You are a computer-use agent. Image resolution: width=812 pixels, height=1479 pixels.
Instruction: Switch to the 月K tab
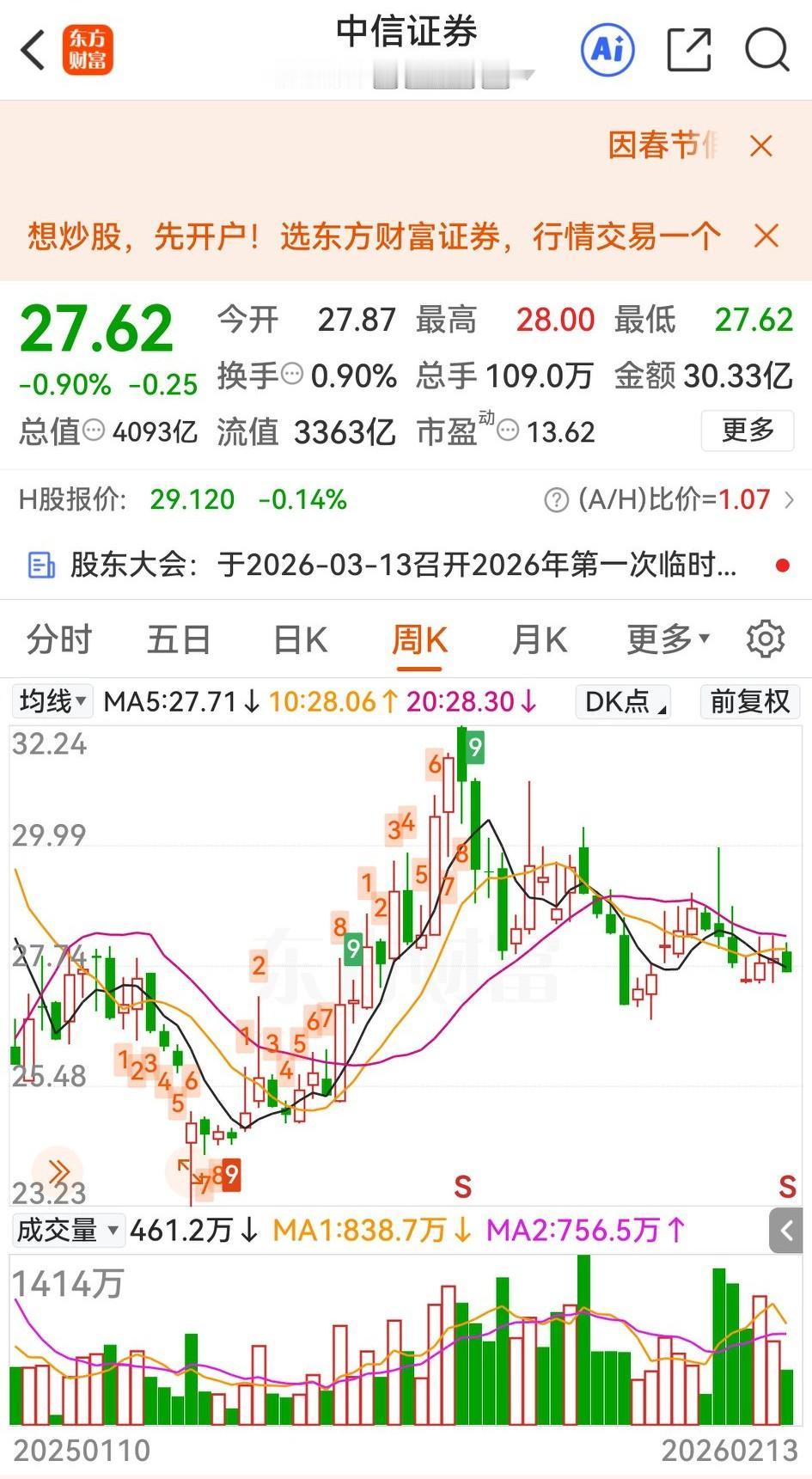pyautogui.click(x=539, y=639)
